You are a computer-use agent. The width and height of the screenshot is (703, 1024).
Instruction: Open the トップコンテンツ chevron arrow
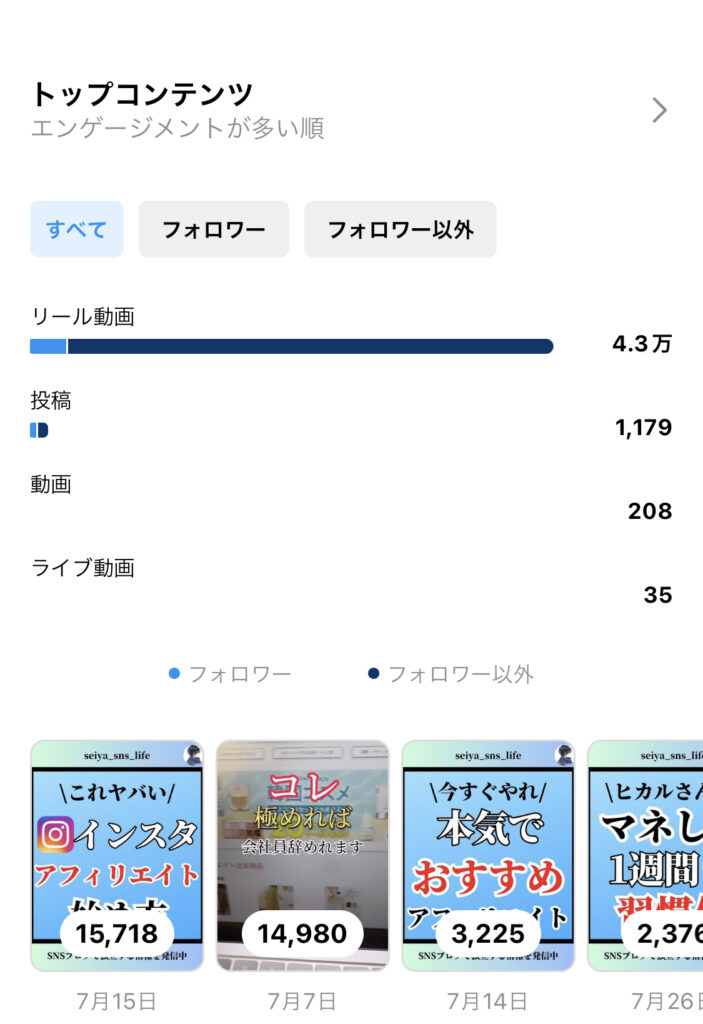(659, 110)
